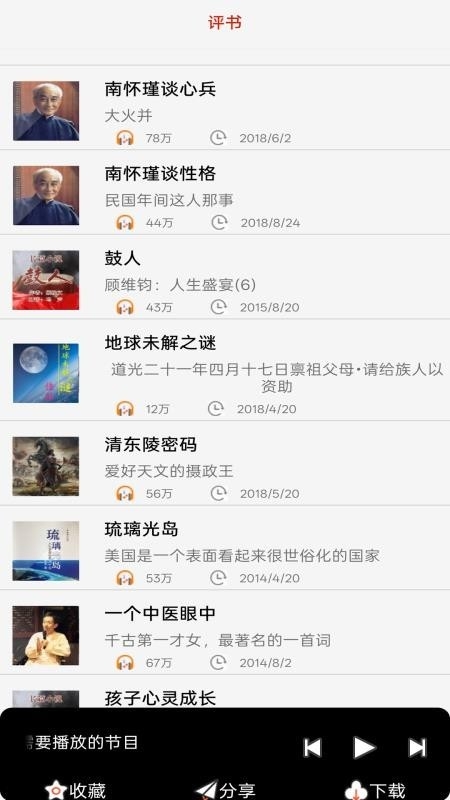The image size is (450, 800).
Task: Open the 鼓人 program
Action: click(225, 277)
